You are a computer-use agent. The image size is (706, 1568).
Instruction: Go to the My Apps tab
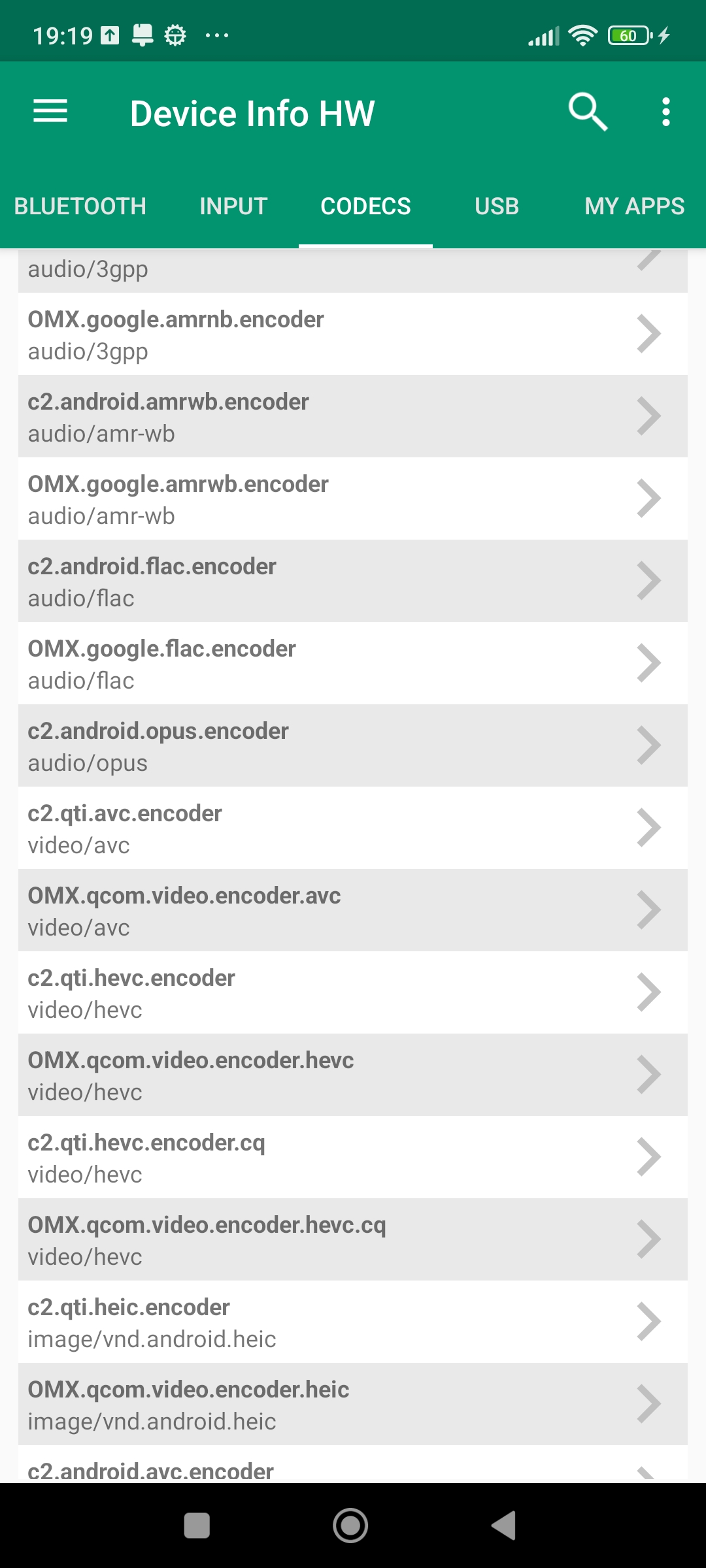pos(634,206)
